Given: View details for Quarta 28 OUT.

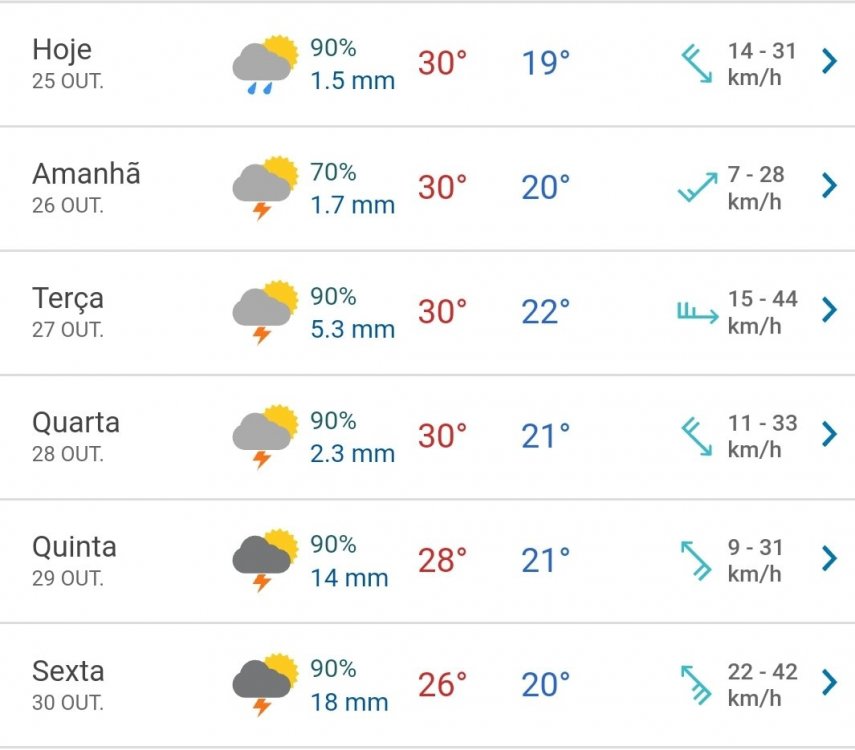Looking at the screenshot, I should (x=828, y=434).
